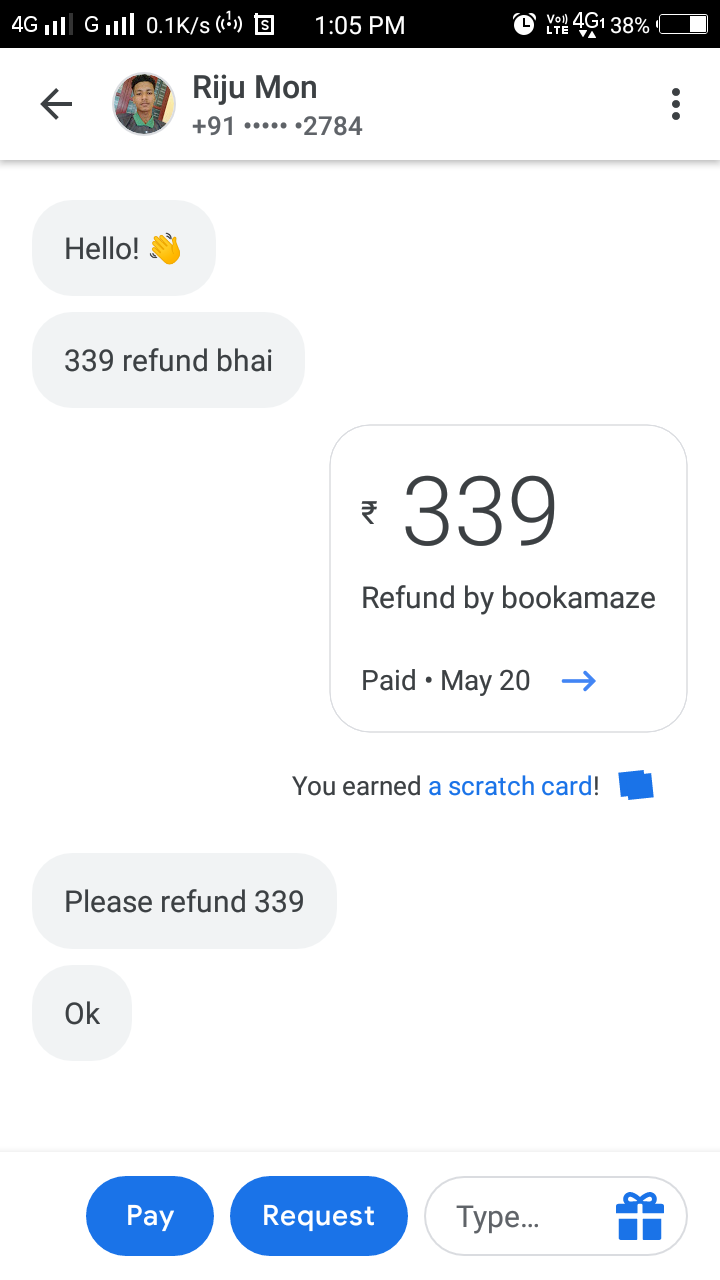
Task: Open the three-dot overflow menu
Action: 676,104
